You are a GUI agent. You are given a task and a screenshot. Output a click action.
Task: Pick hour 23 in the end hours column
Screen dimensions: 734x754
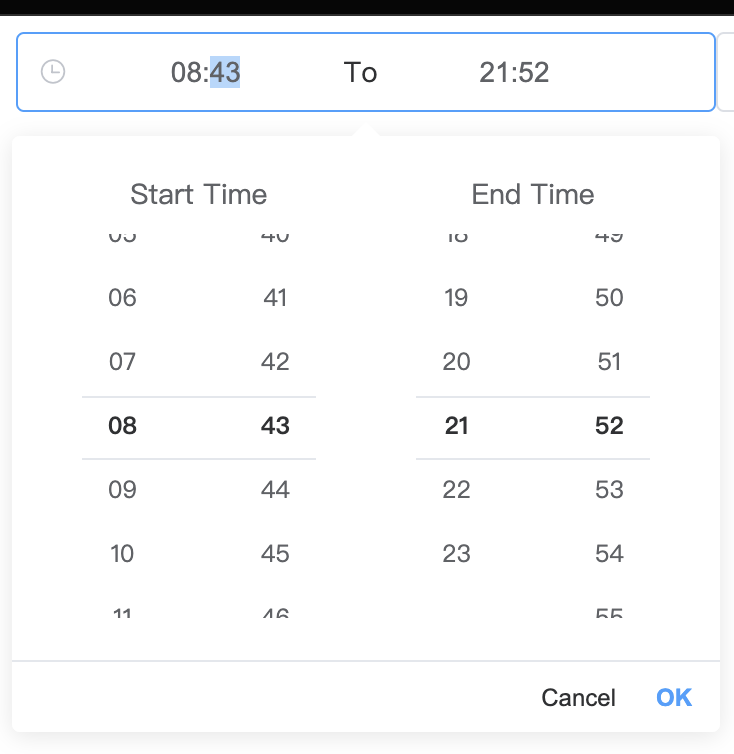pyautogui.click(x=456, y=553)
